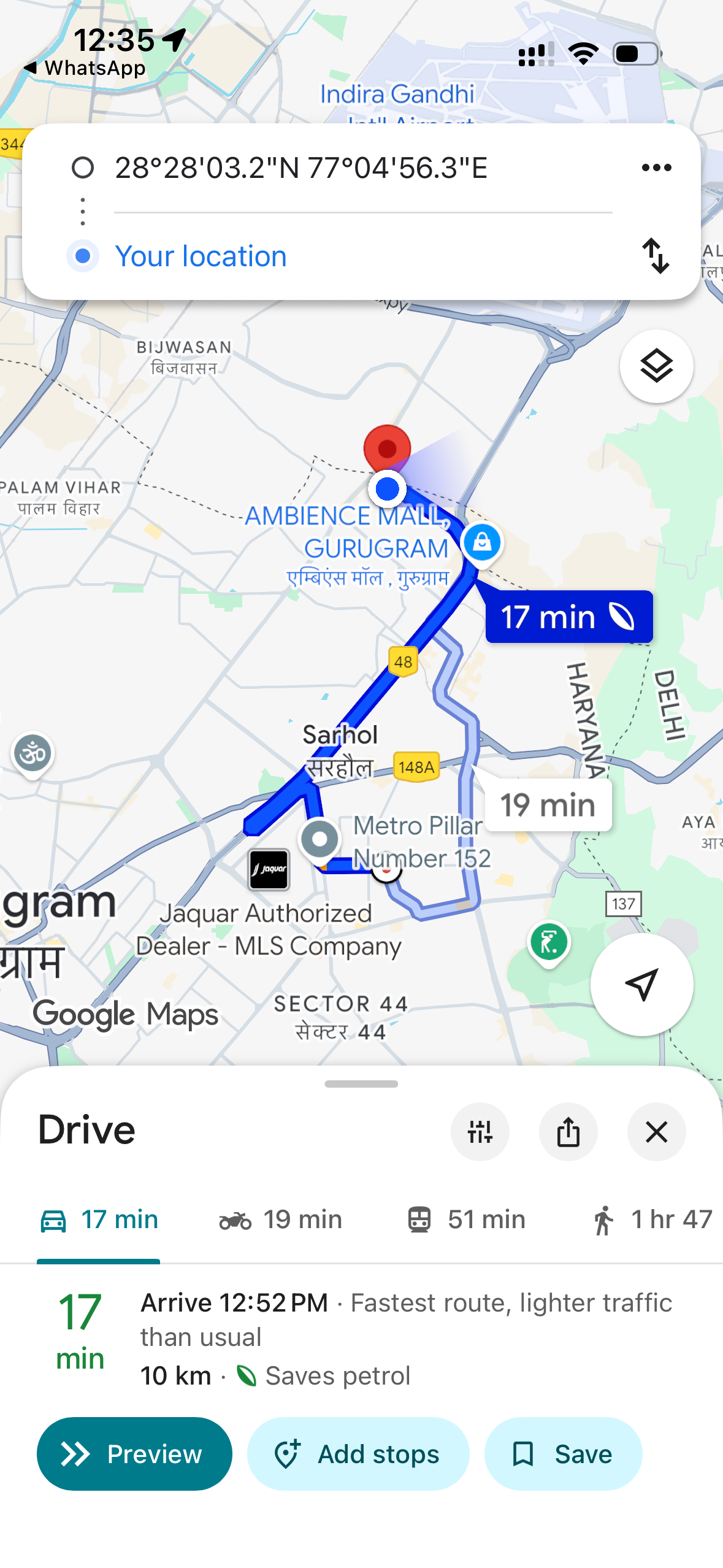Return to WhatsApp via back link
The image size is (723, 1568).
click(85, 68)
